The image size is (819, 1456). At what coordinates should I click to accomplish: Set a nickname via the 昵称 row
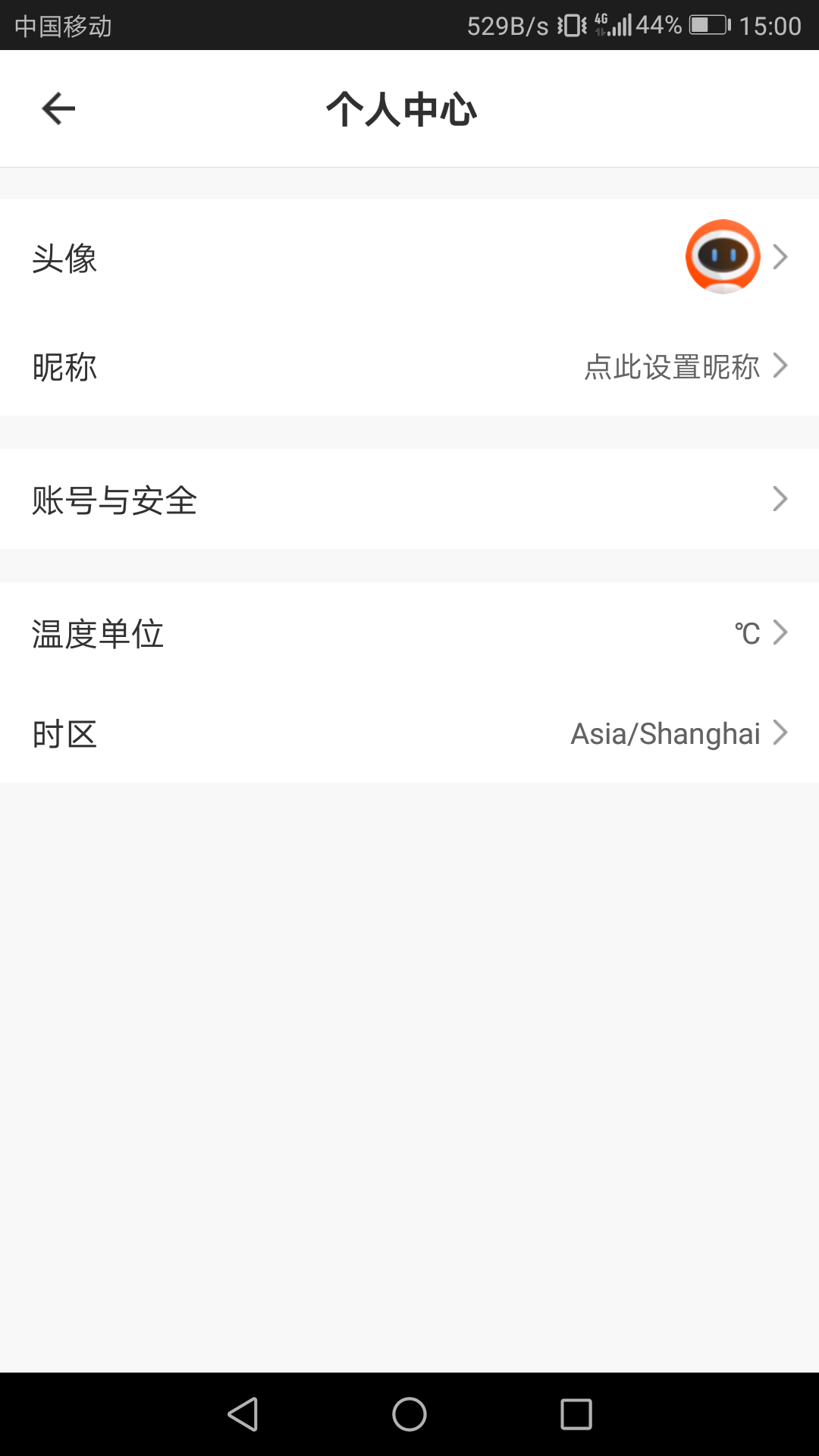(x=409, y=367)
